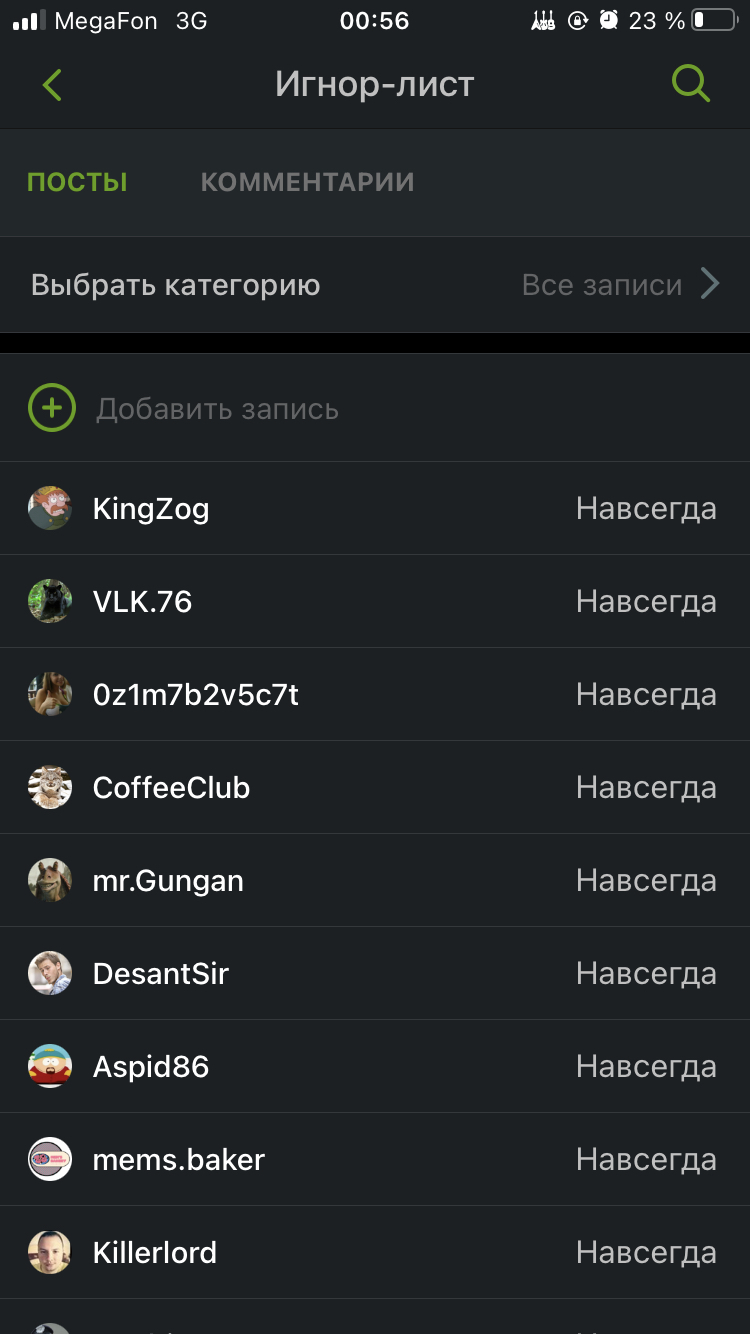Image resolution: width=750 pixels, height=1334 pixels.
Task: Tap the mr.Gungan row
Action: click(375, 880)
